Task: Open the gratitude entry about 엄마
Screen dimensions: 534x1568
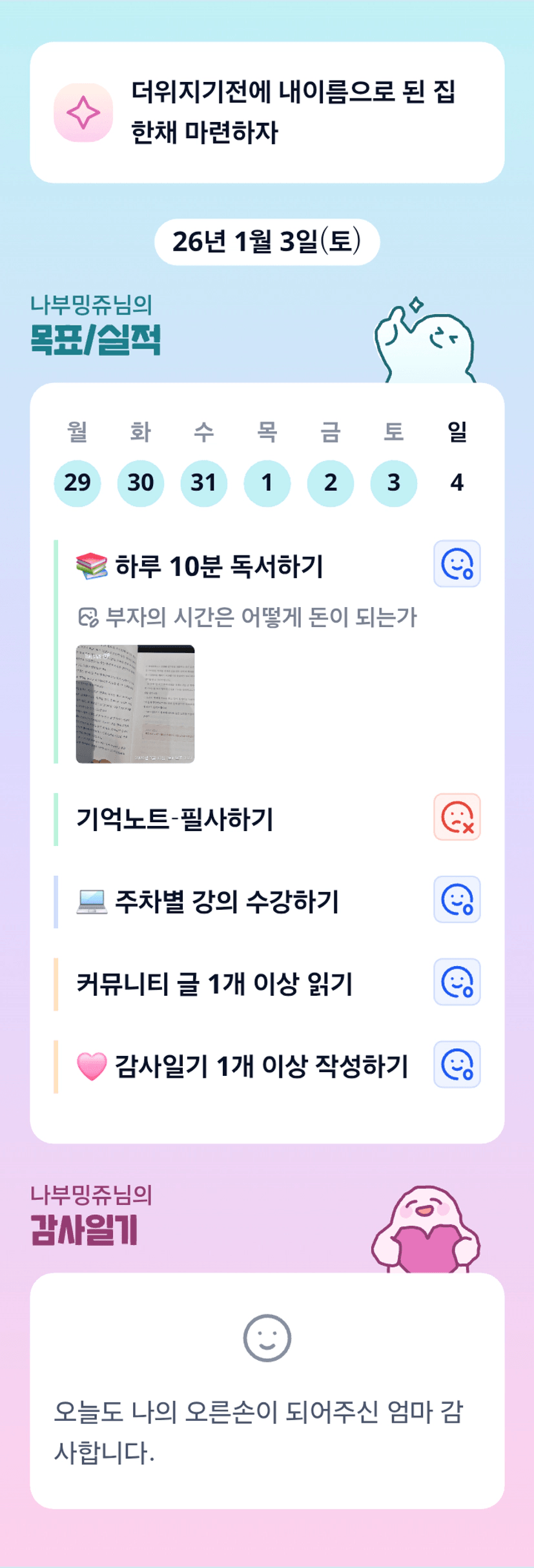Action: (267, 1391)
